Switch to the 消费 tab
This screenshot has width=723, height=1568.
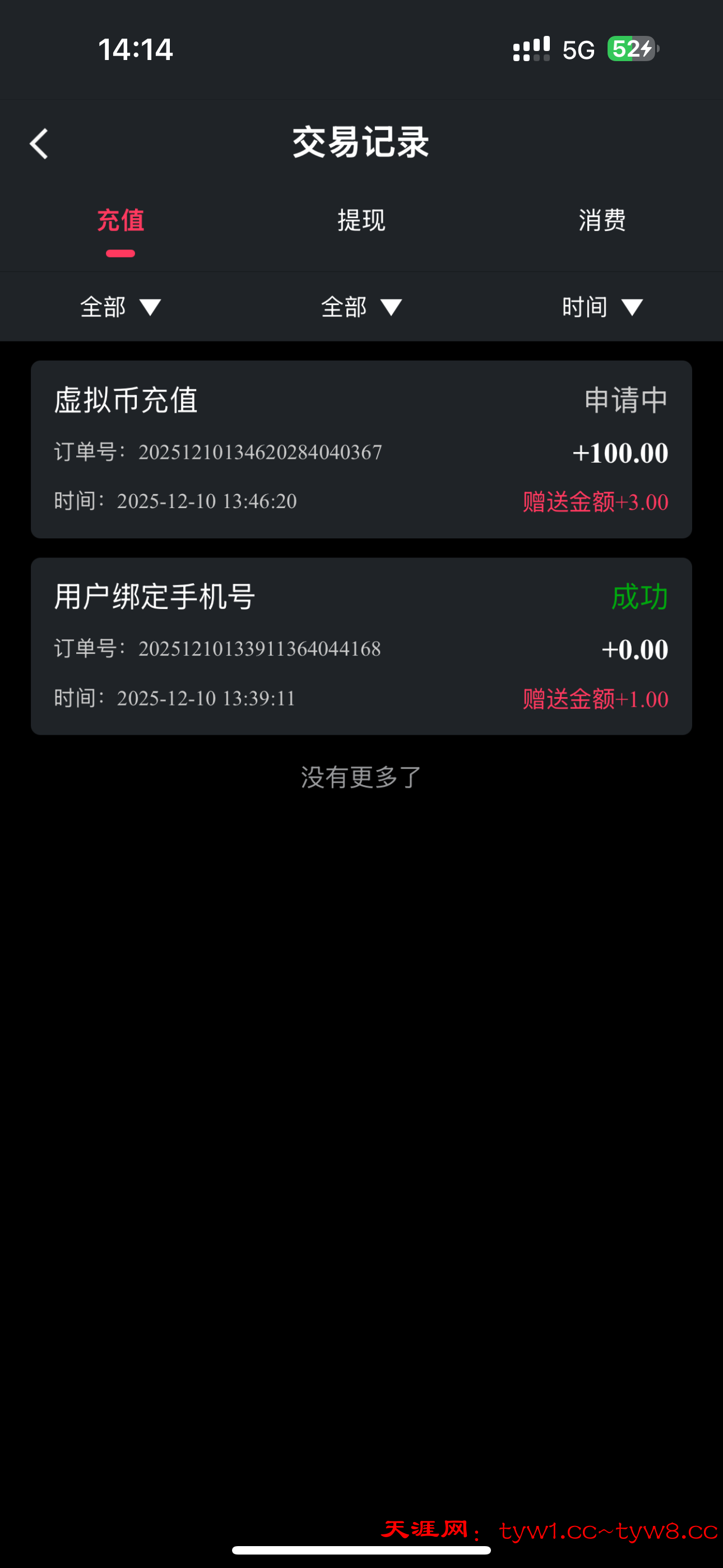602,220
